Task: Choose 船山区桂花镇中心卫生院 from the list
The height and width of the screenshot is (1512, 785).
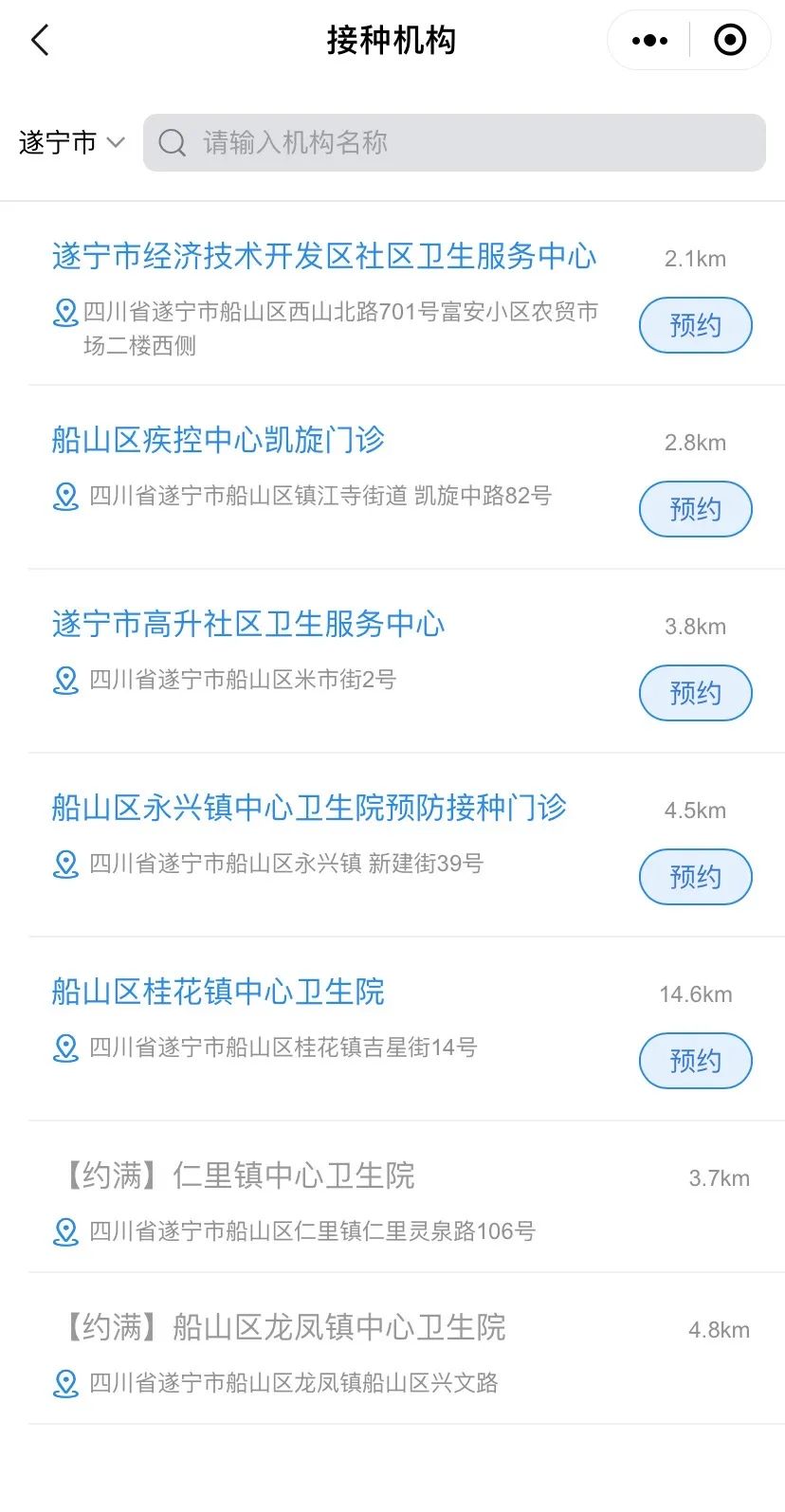Action: click(x=218, y=992)
